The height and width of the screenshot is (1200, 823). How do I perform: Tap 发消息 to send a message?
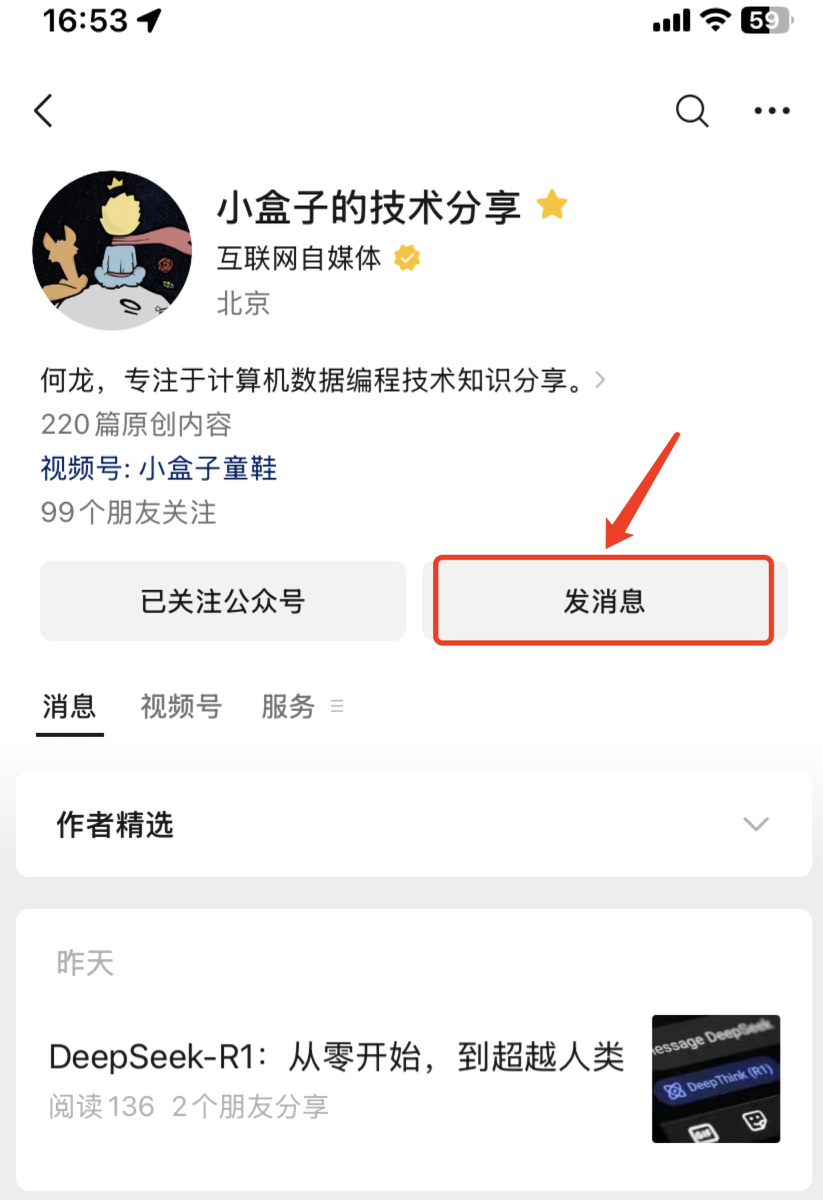point(604,601)
